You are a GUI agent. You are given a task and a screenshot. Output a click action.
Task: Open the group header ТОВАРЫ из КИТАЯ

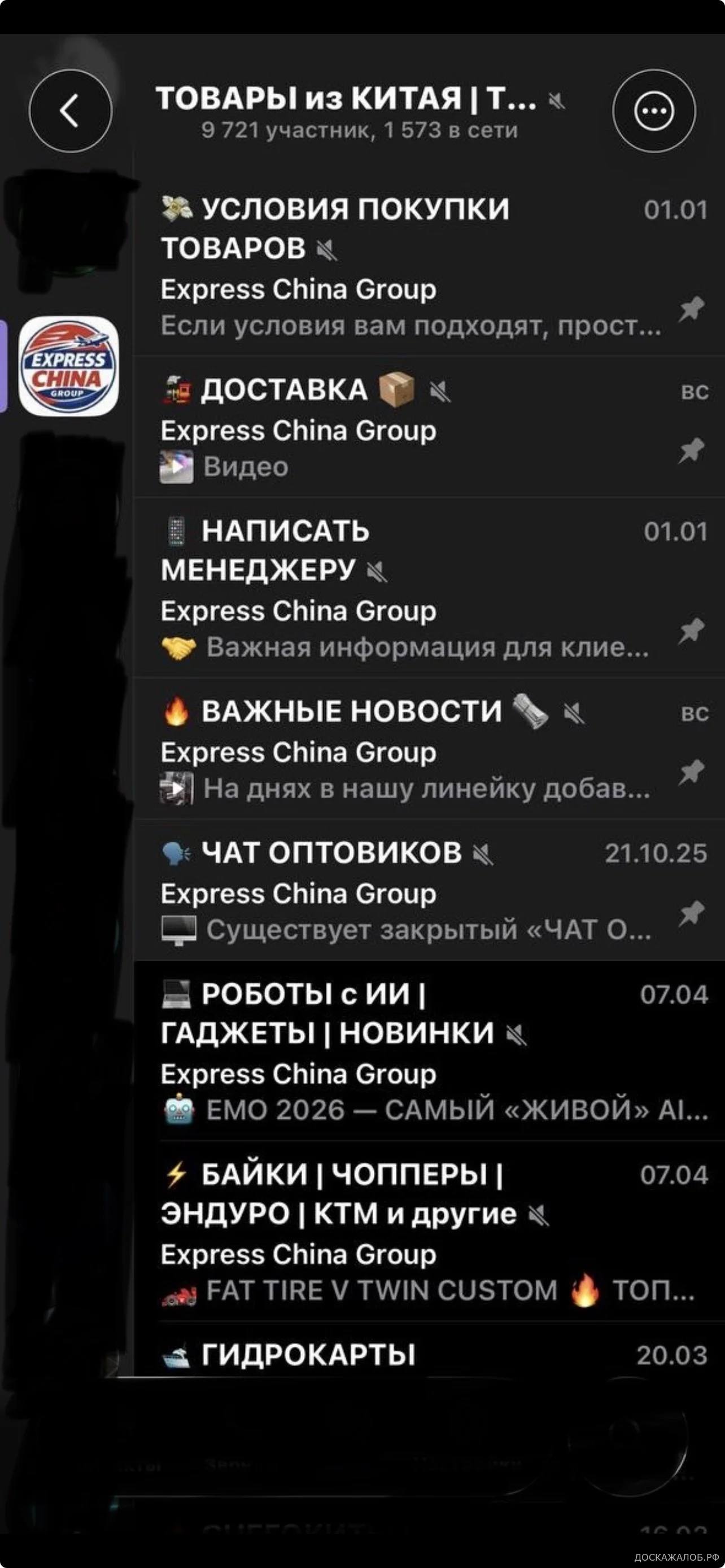click(x=359, y=111)
